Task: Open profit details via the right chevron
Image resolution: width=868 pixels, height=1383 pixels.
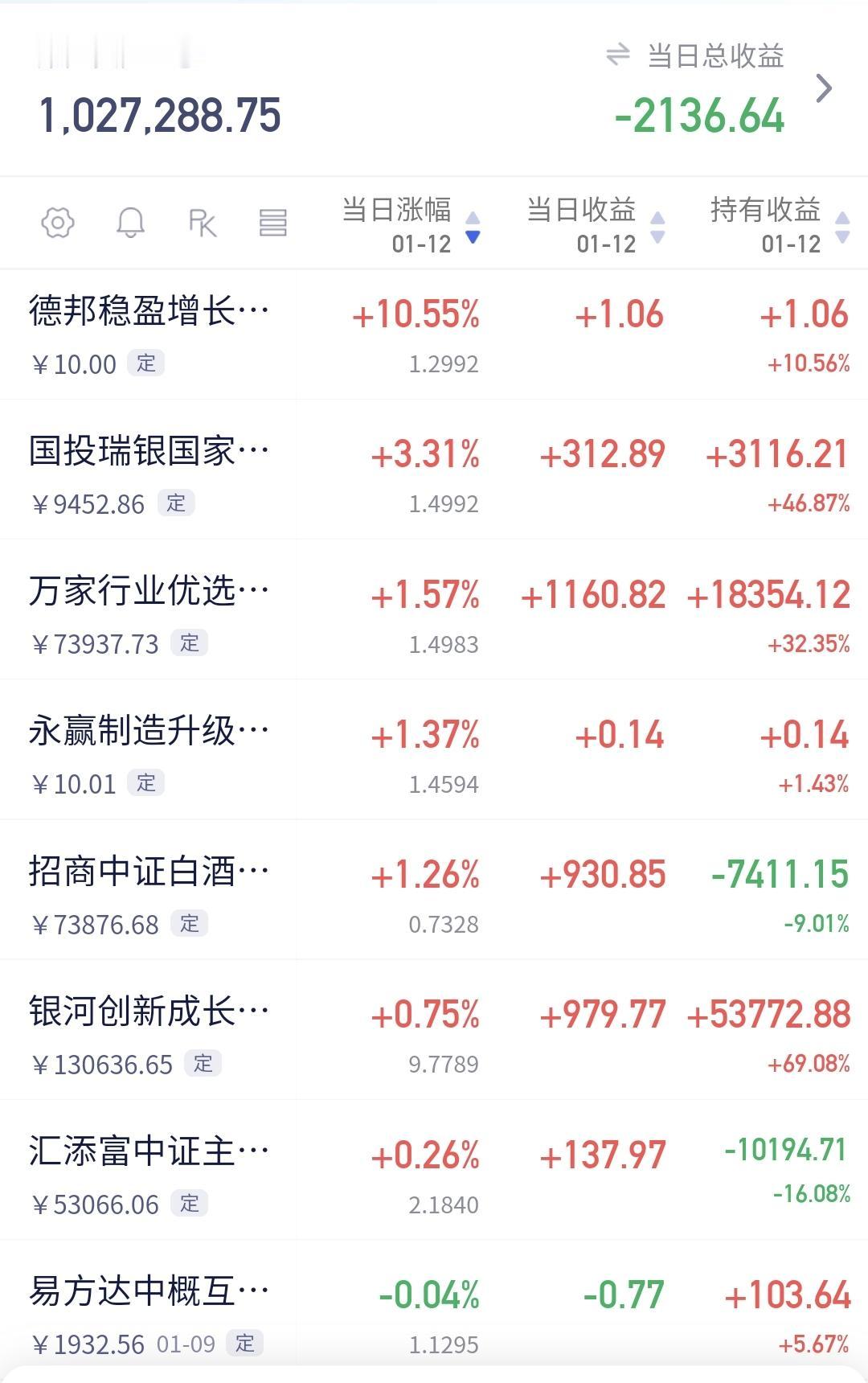Action: pyautogui.click(x=825, y=90)
